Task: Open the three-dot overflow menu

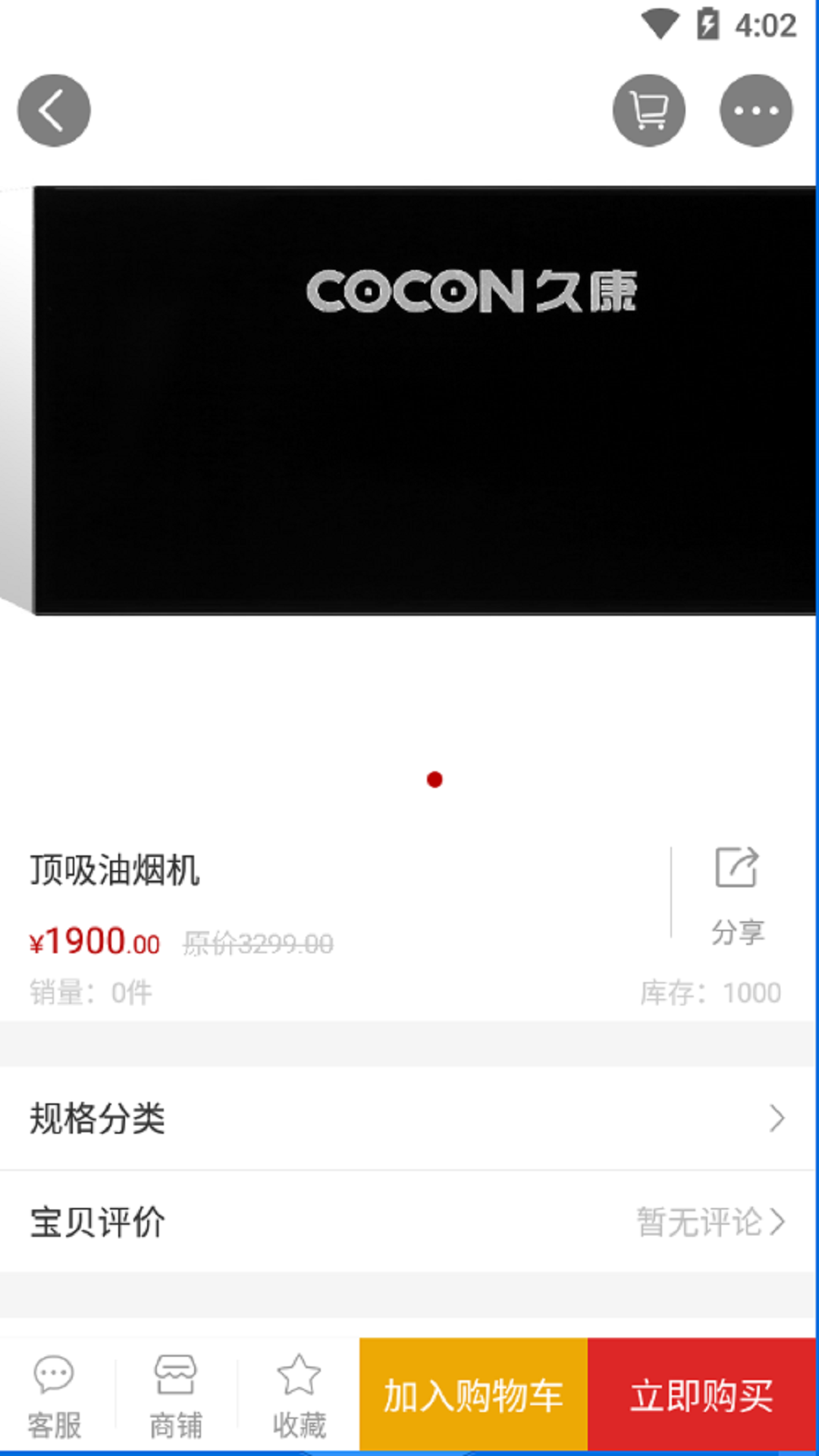Action: tap(755, 111)
